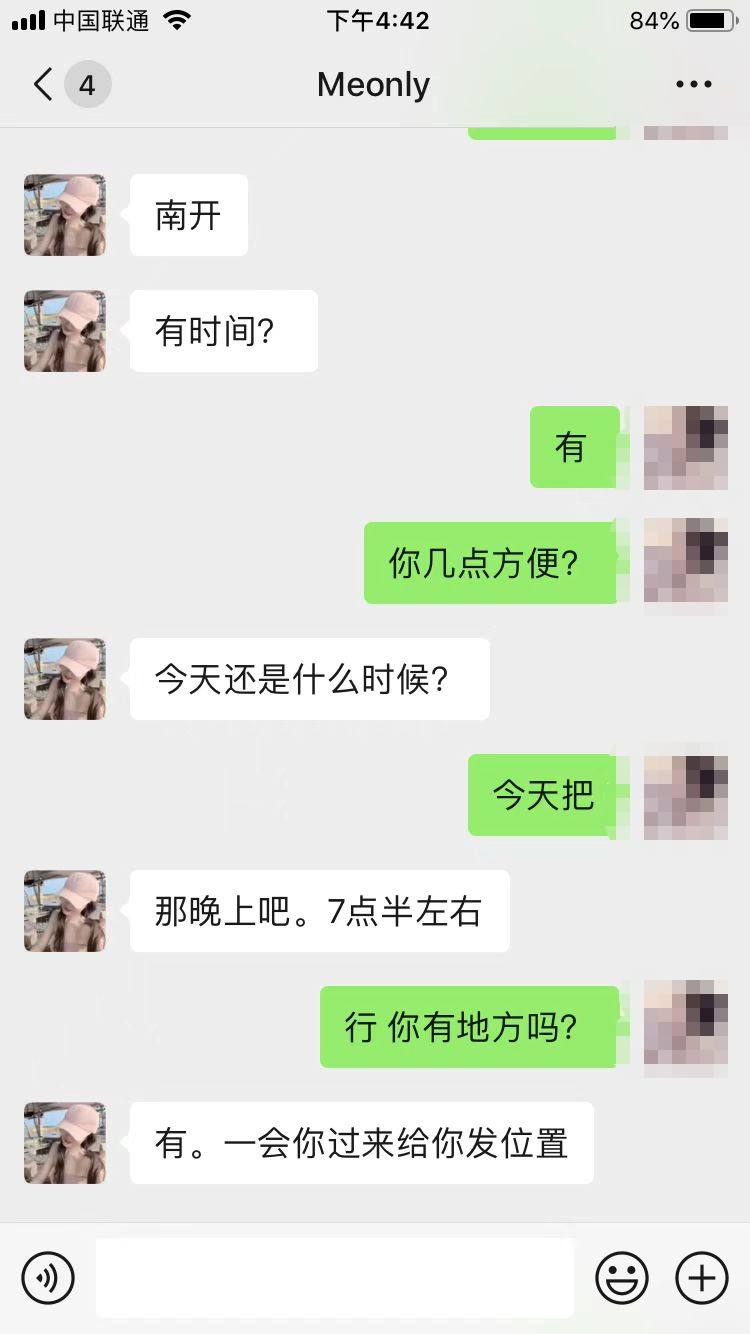The height and width of the screenshot is (1334, 750).
Task: Open the plus attachments menu
Action: coord(702,1277)
